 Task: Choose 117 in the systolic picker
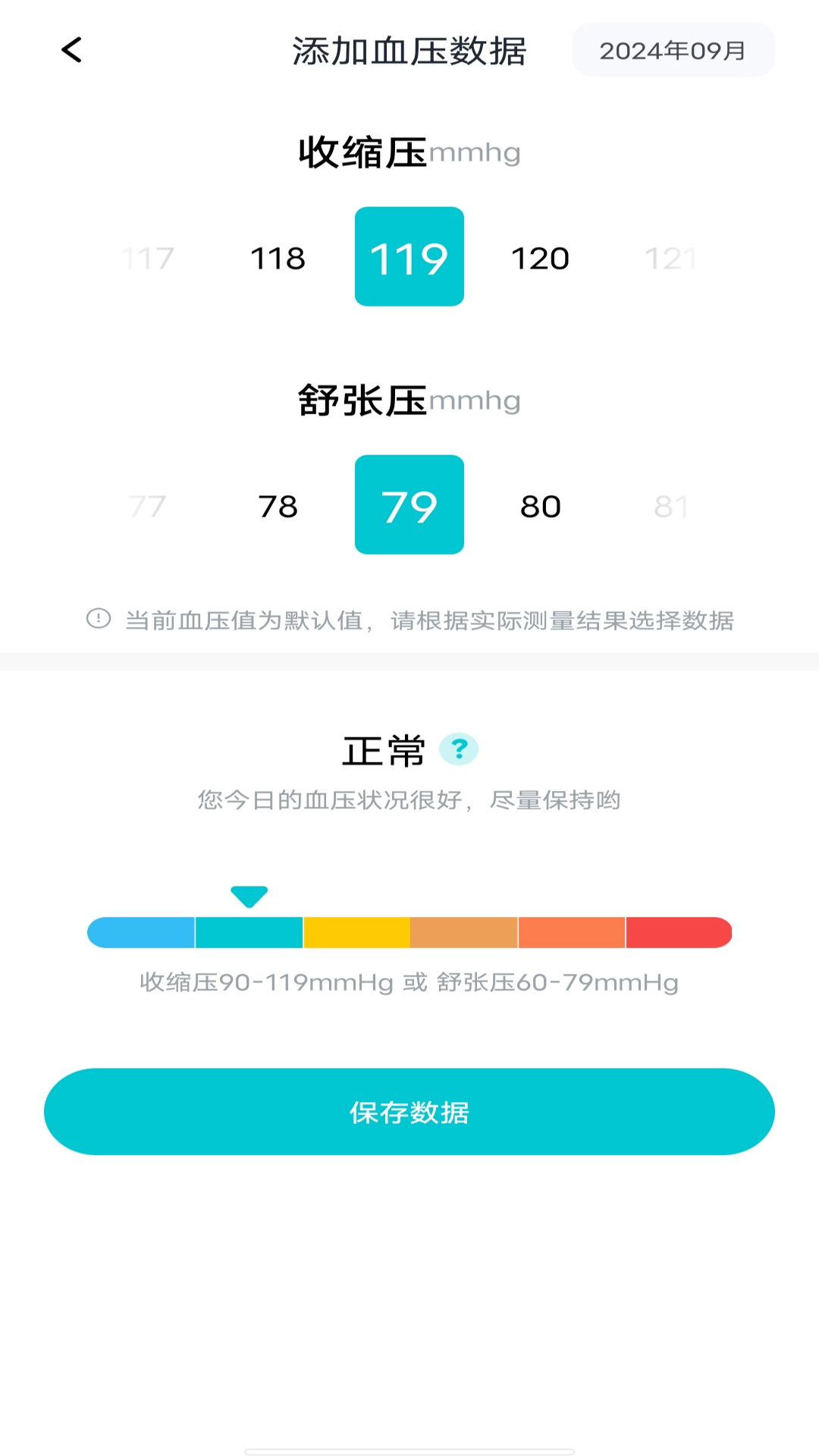point(147,258)
